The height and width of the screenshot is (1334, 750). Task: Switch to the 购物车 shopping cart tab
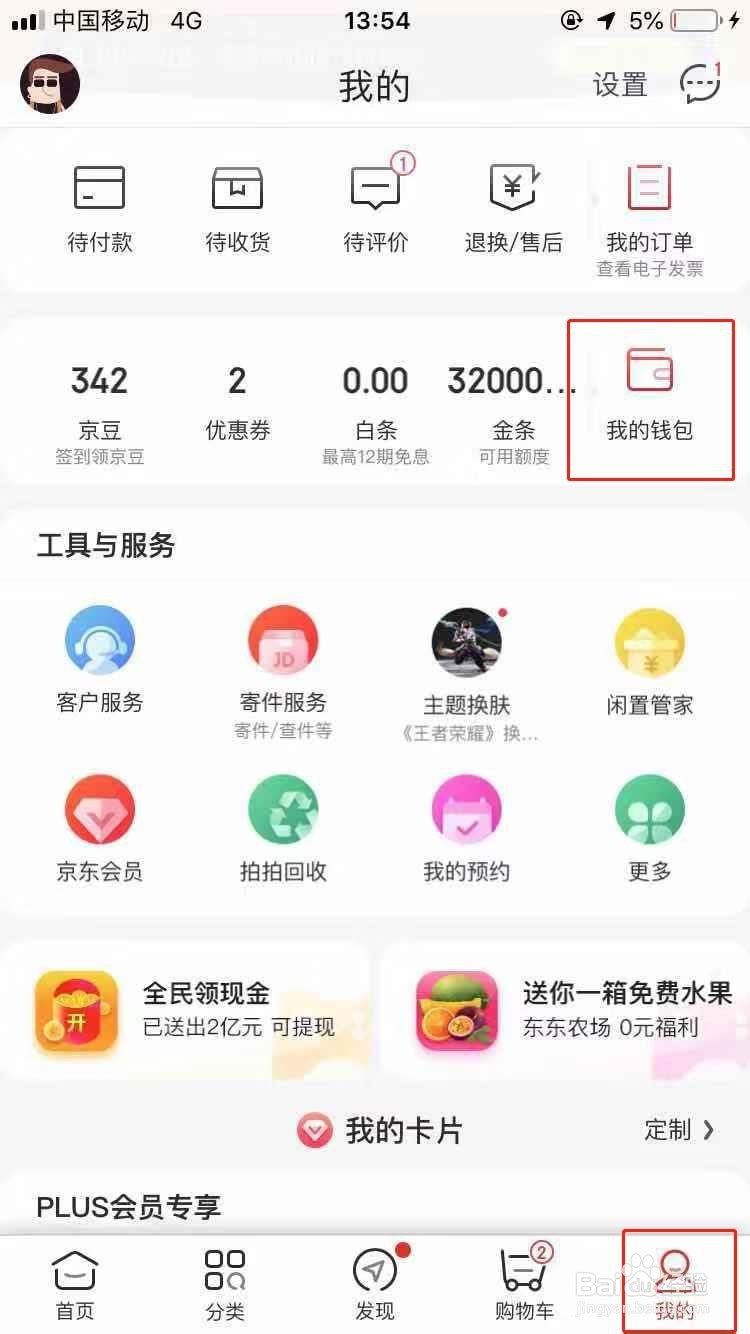523,1284
